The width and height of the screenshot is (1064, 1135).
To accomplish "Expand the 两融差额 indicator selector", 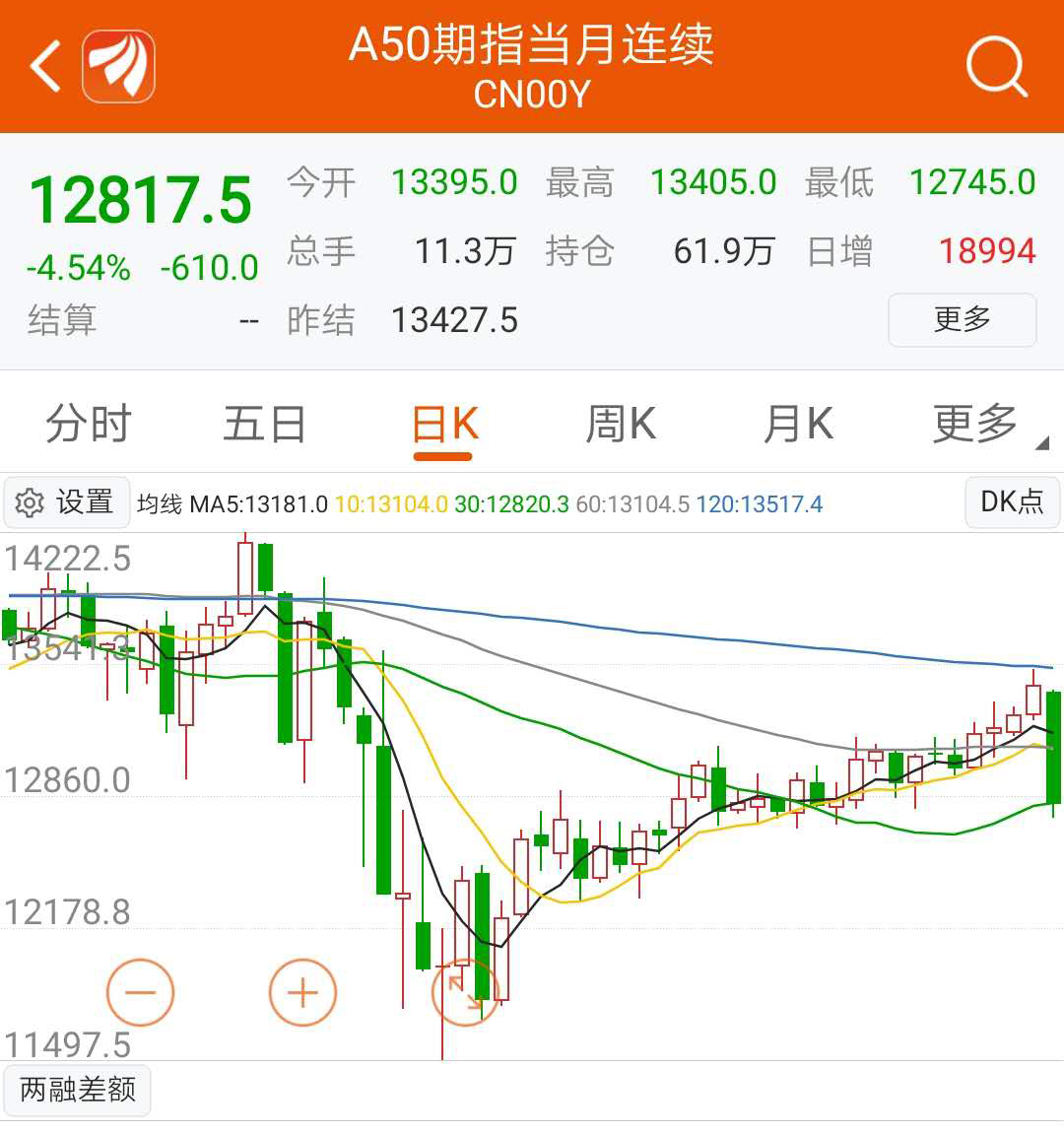I will [x=77, y=1091].
